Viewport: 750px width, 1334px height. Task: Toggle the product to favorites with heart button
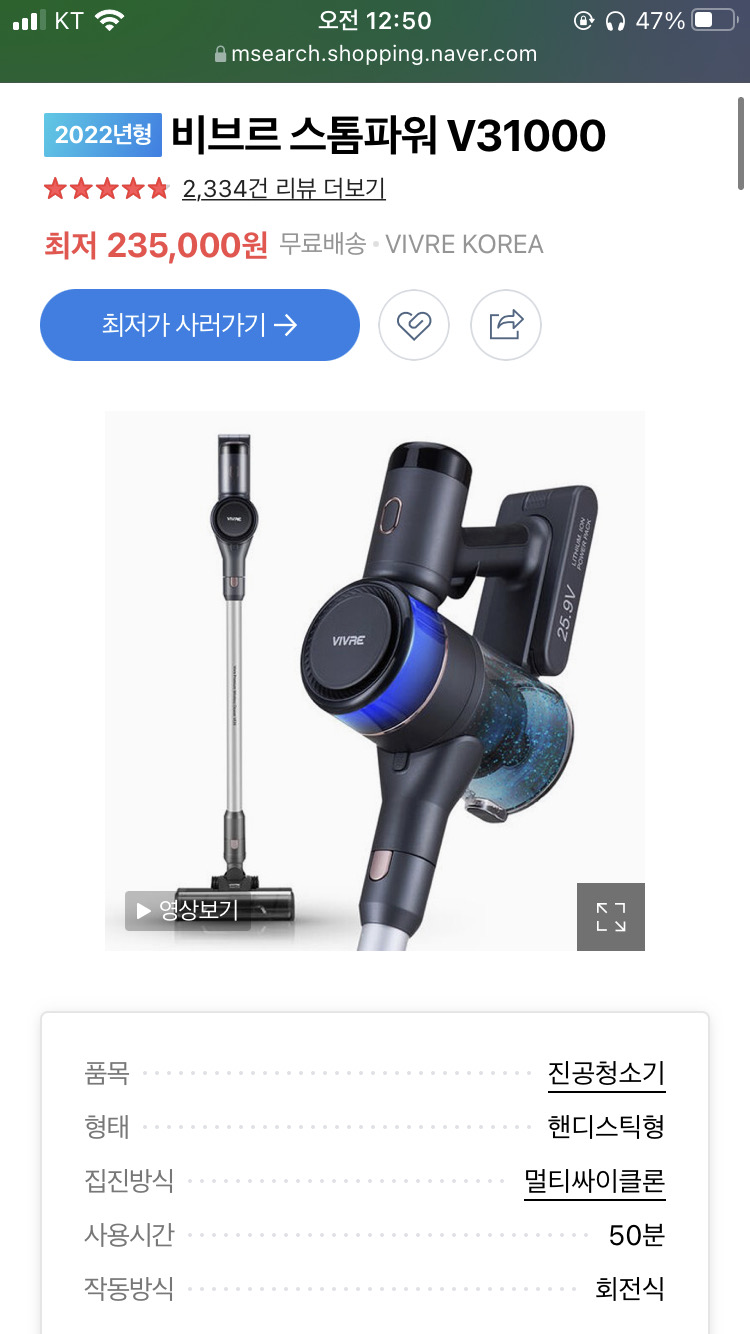(414, 325)
